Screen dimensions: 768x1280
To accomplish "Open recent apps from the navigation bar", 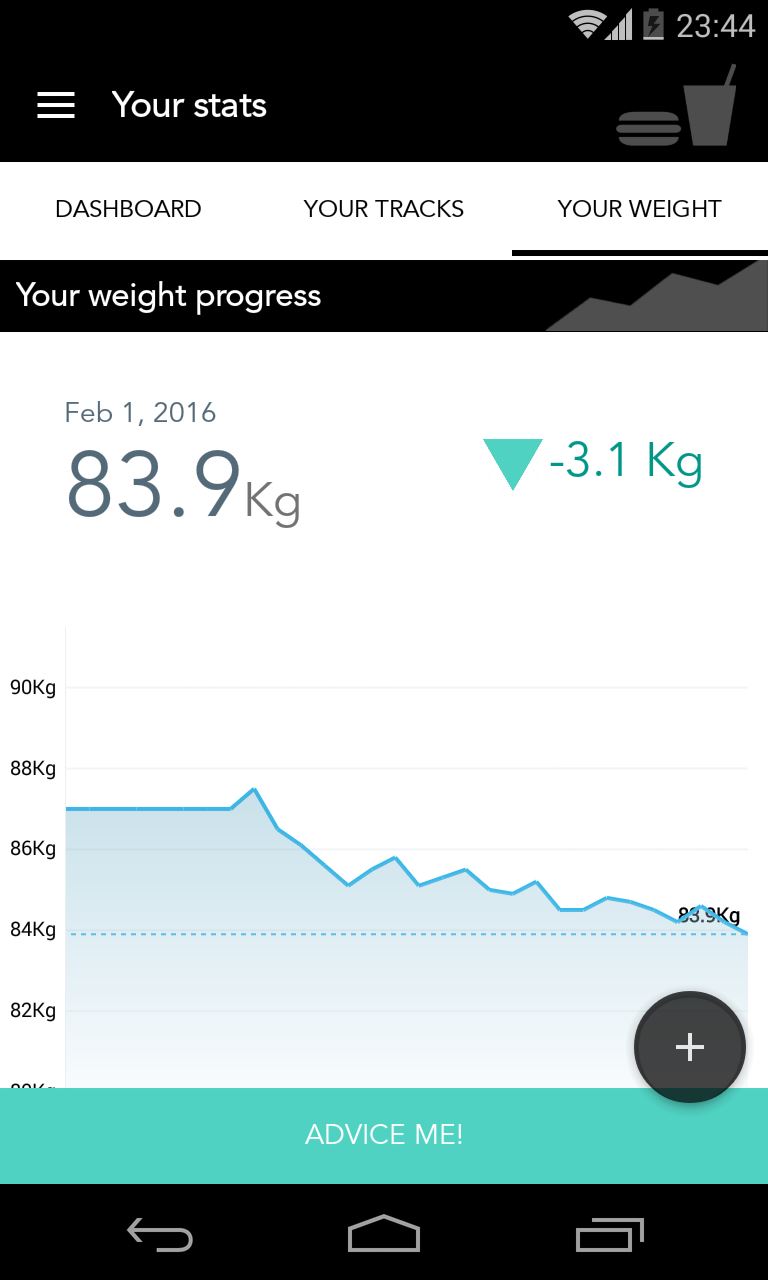I will click(610, 1235).
